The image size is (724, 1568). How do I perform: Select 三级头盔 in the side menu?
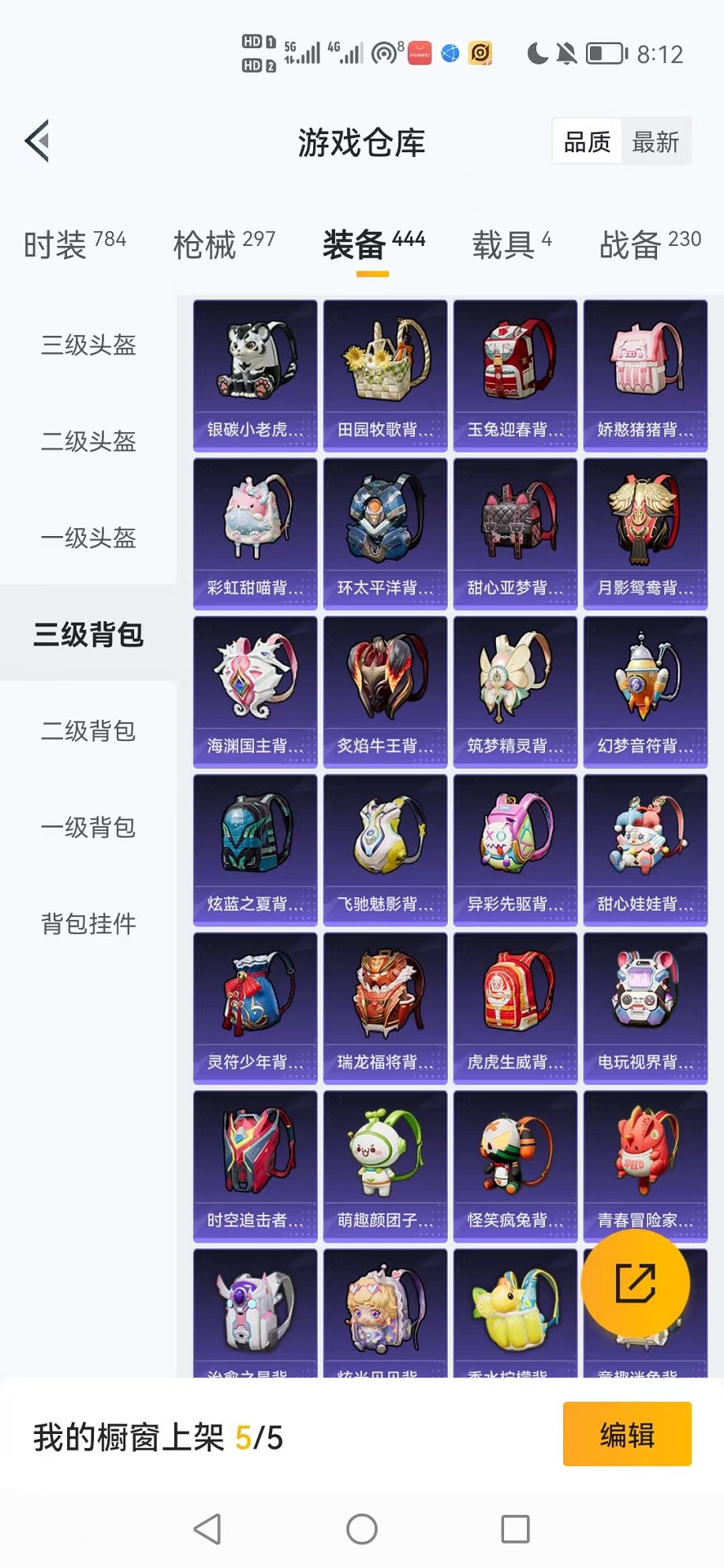88,345
